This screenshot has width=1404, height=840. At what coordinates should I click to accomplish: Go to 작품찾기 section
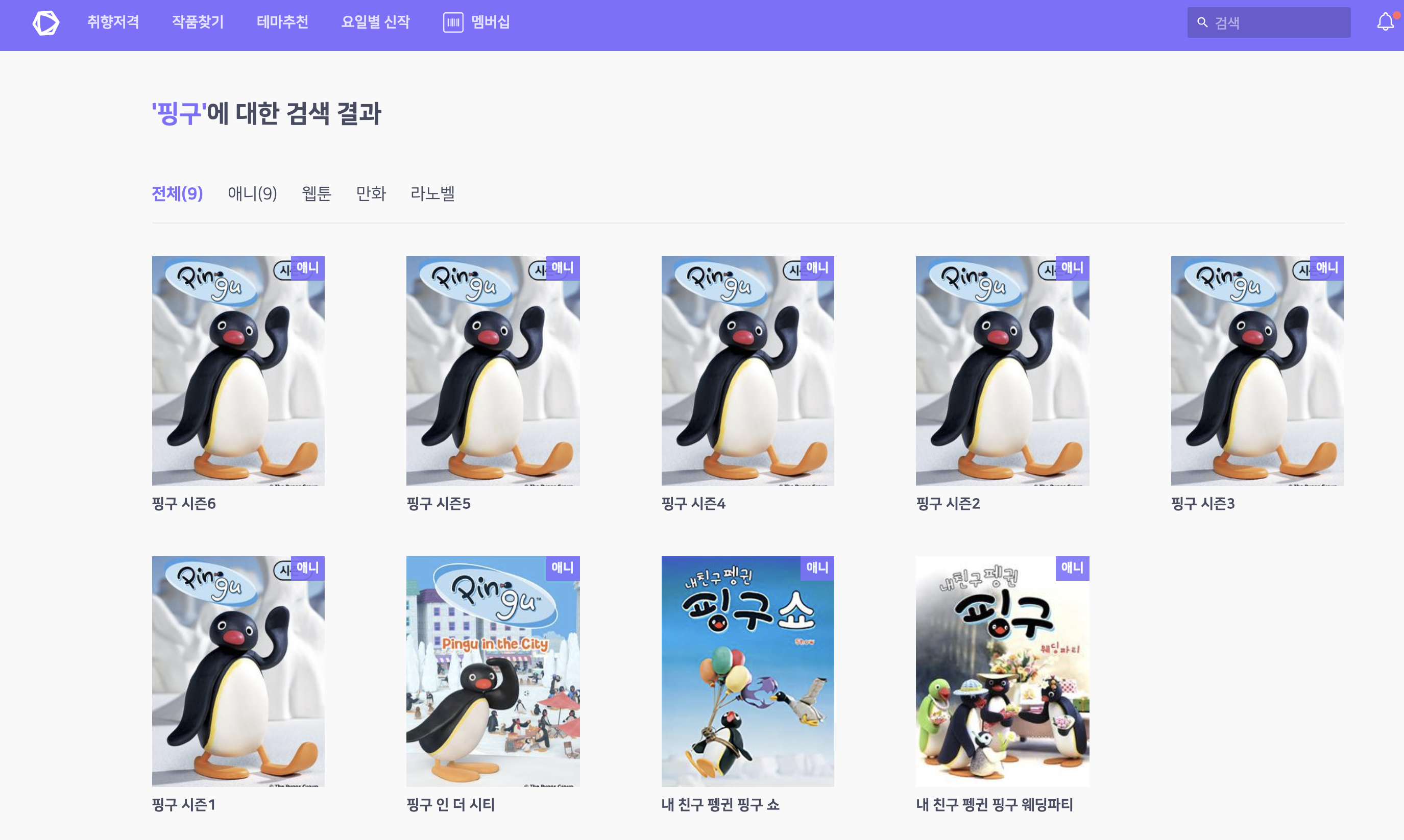198,22
